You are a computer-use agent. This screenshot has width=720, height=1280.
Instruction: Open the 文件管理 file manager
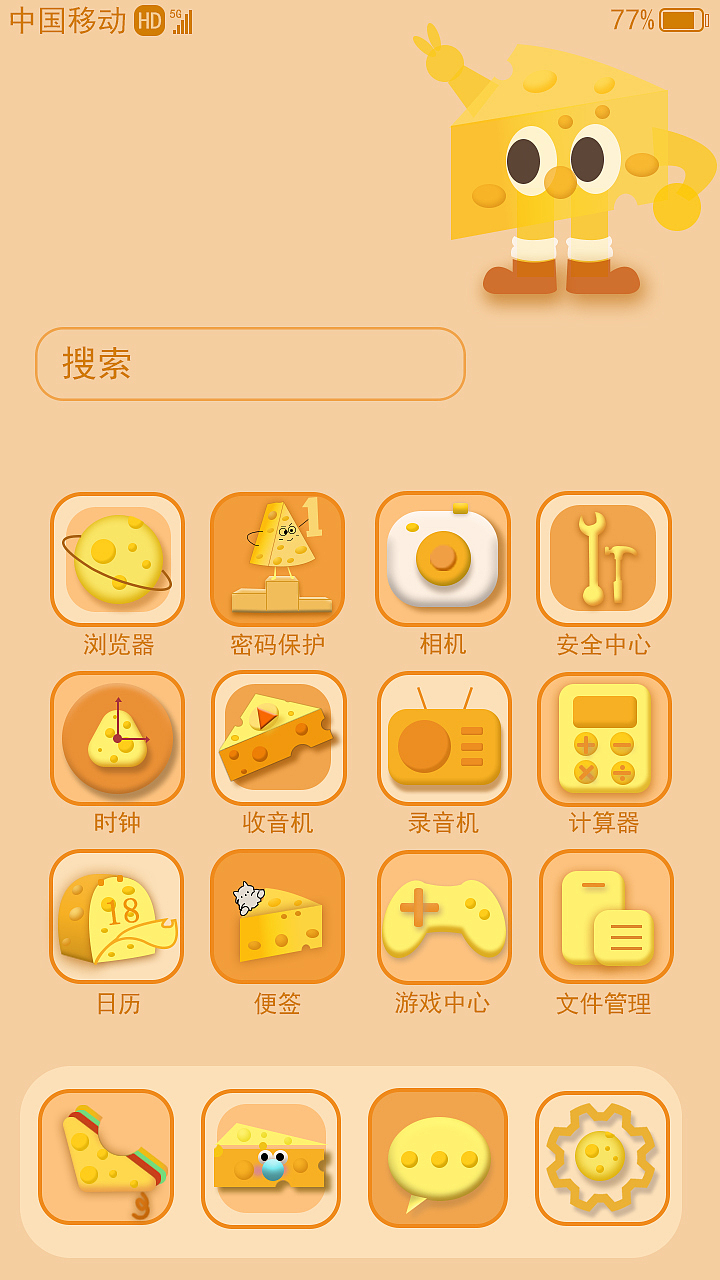[x=604, y=917]
